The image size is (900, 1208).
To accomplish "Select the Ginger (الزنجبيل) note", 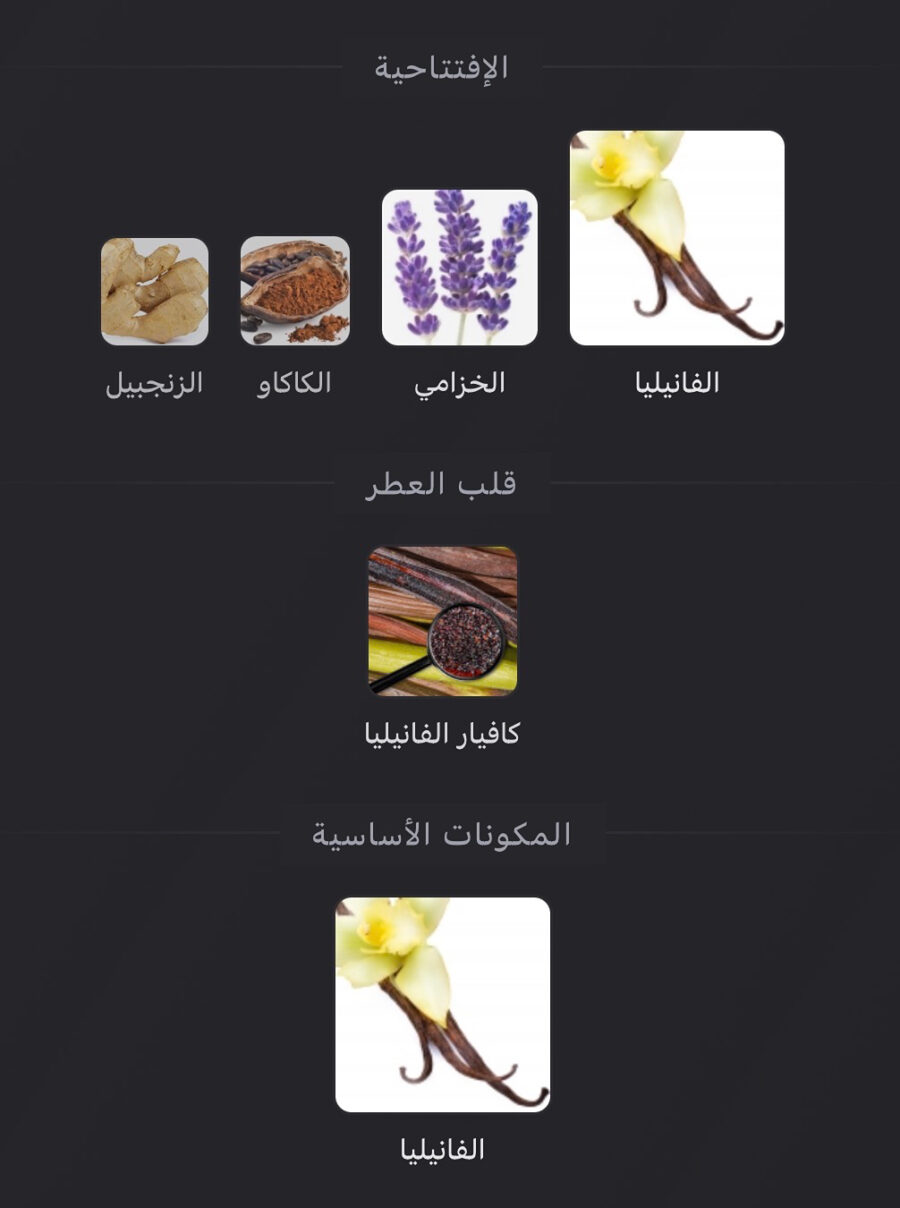I will 155,291.
